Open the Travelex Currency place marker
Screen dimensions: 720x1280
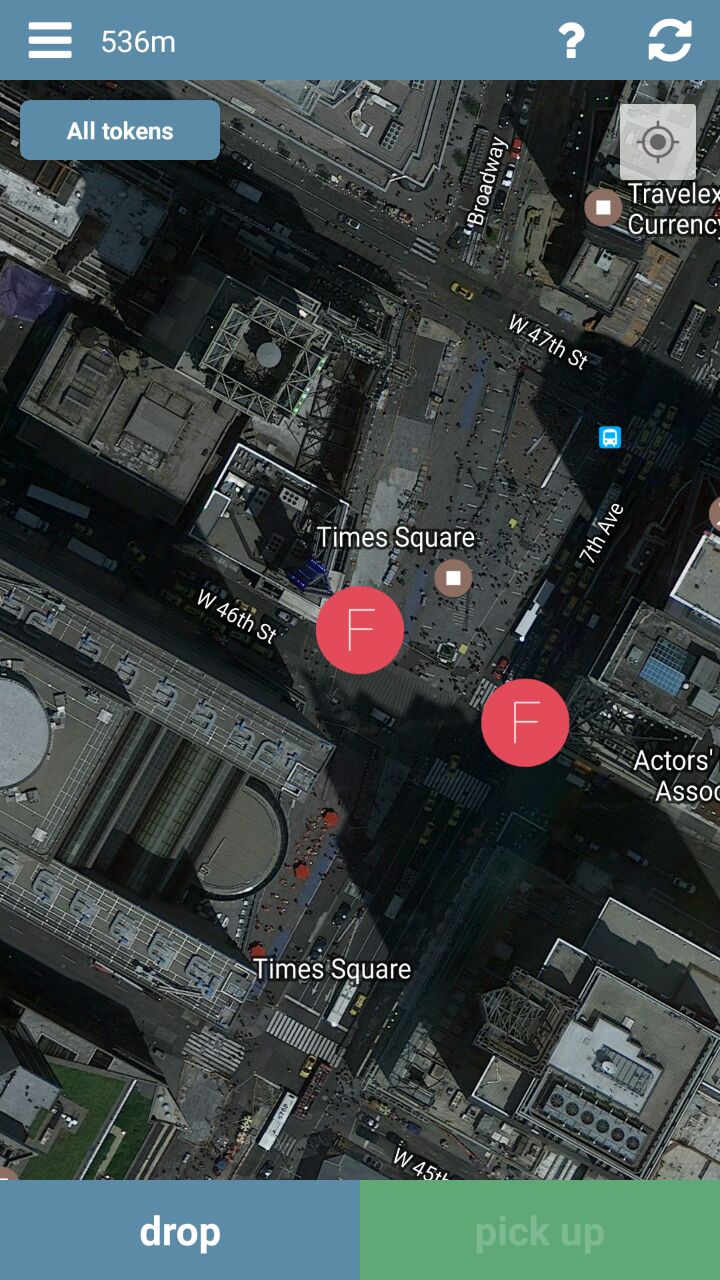tap(603, 208)
